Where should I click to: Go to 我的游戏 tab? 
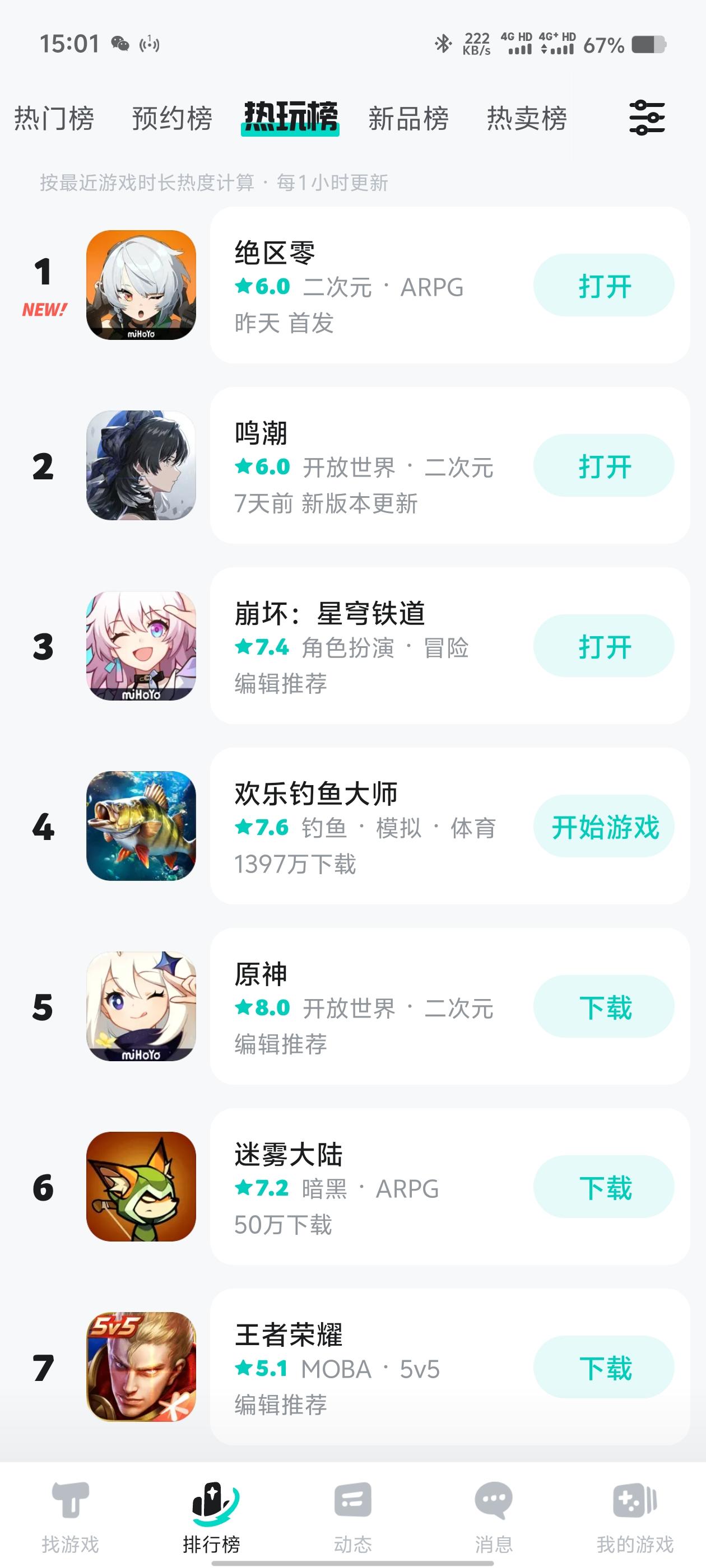[x=635, y=1517]
